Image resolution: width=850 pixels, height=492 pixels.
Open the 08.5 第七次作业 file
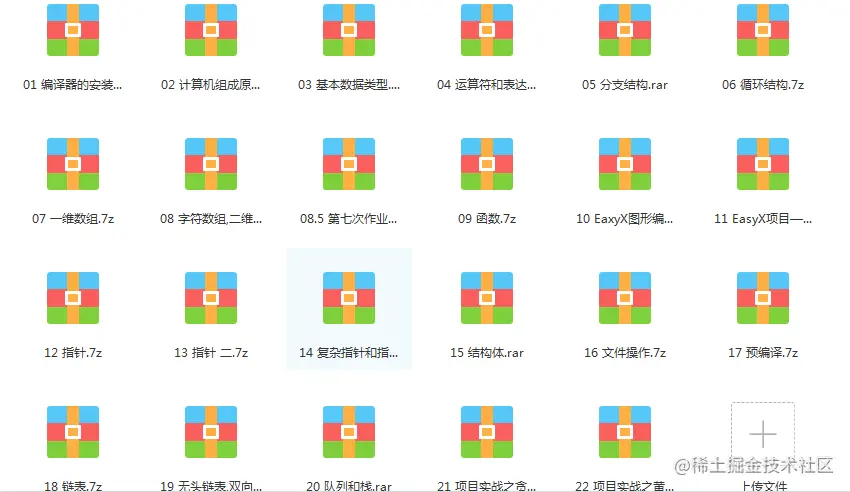coord(348,164)
